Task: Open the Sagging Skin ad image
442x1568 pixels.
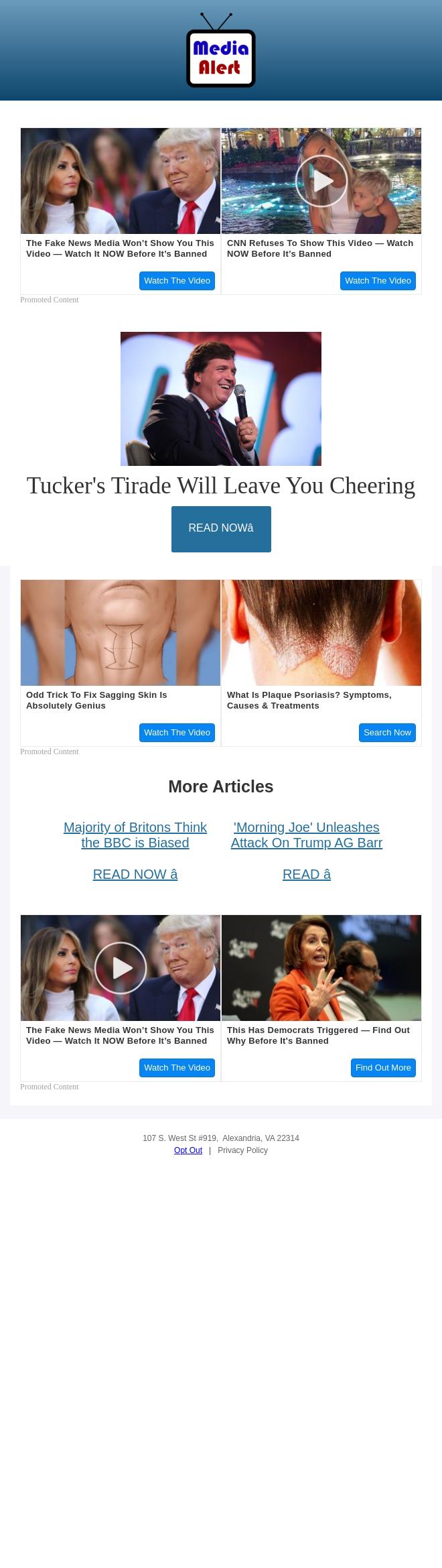Action: (121, 632)
